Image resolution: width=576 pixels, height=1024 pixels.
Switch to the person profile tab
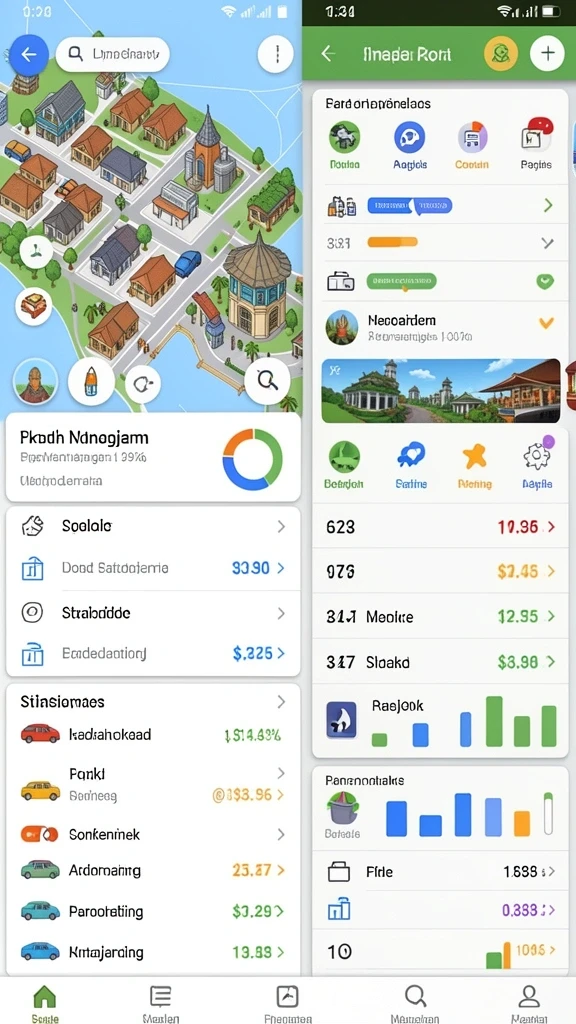[528, 1002]
